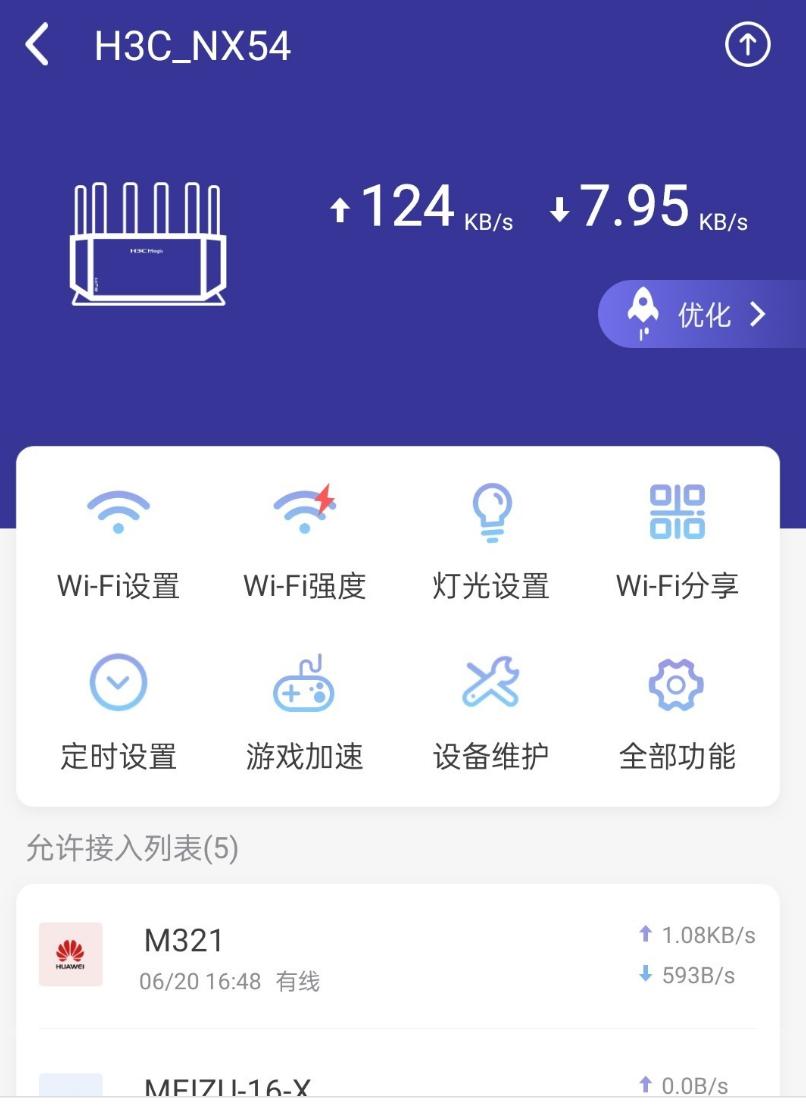Open 全部功能 all-features gear icon
The width and height of the screenshot is (806, 1106).
click(676, 683)
